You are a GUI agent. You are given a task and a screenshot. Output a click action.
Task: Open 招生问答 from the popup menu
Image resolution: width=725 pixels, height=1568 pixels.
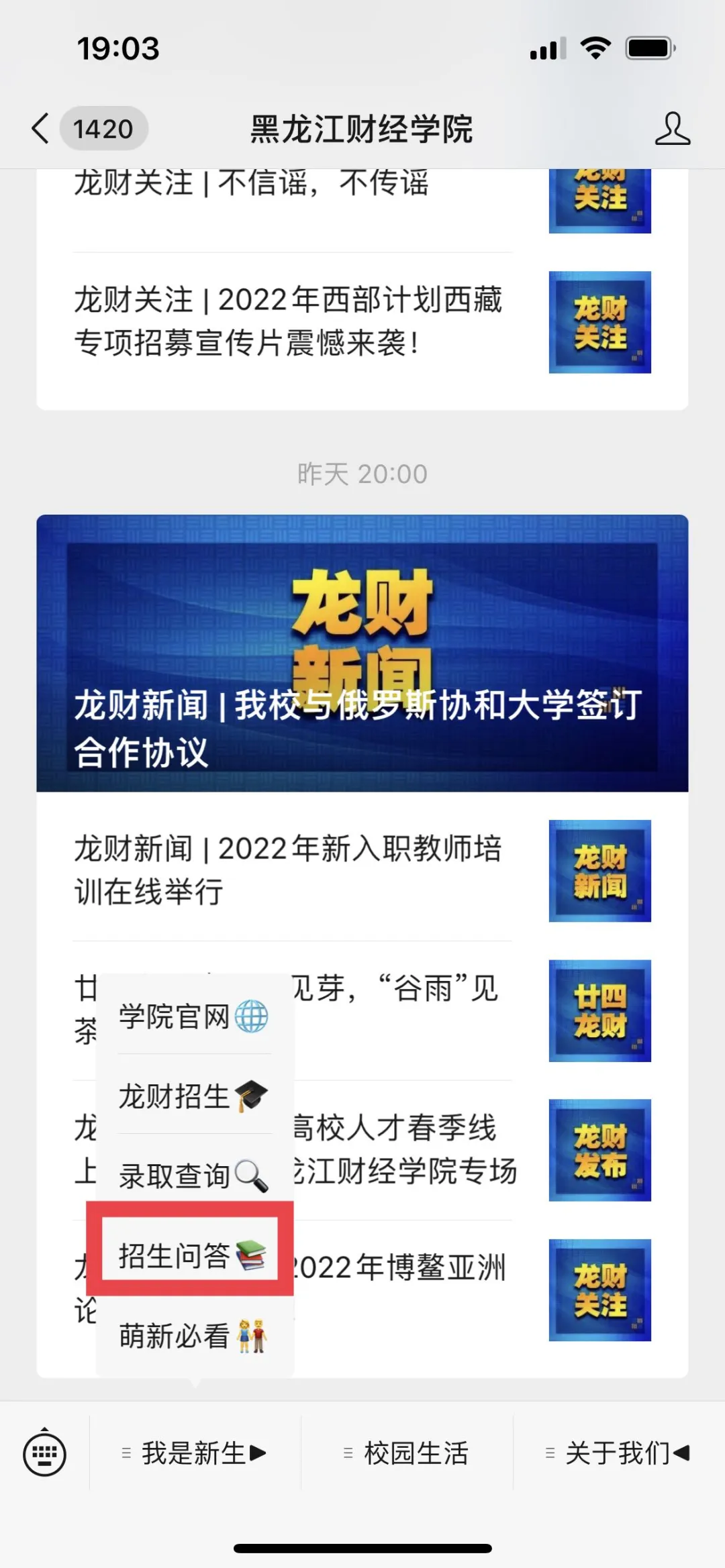tap(191, 1255)
